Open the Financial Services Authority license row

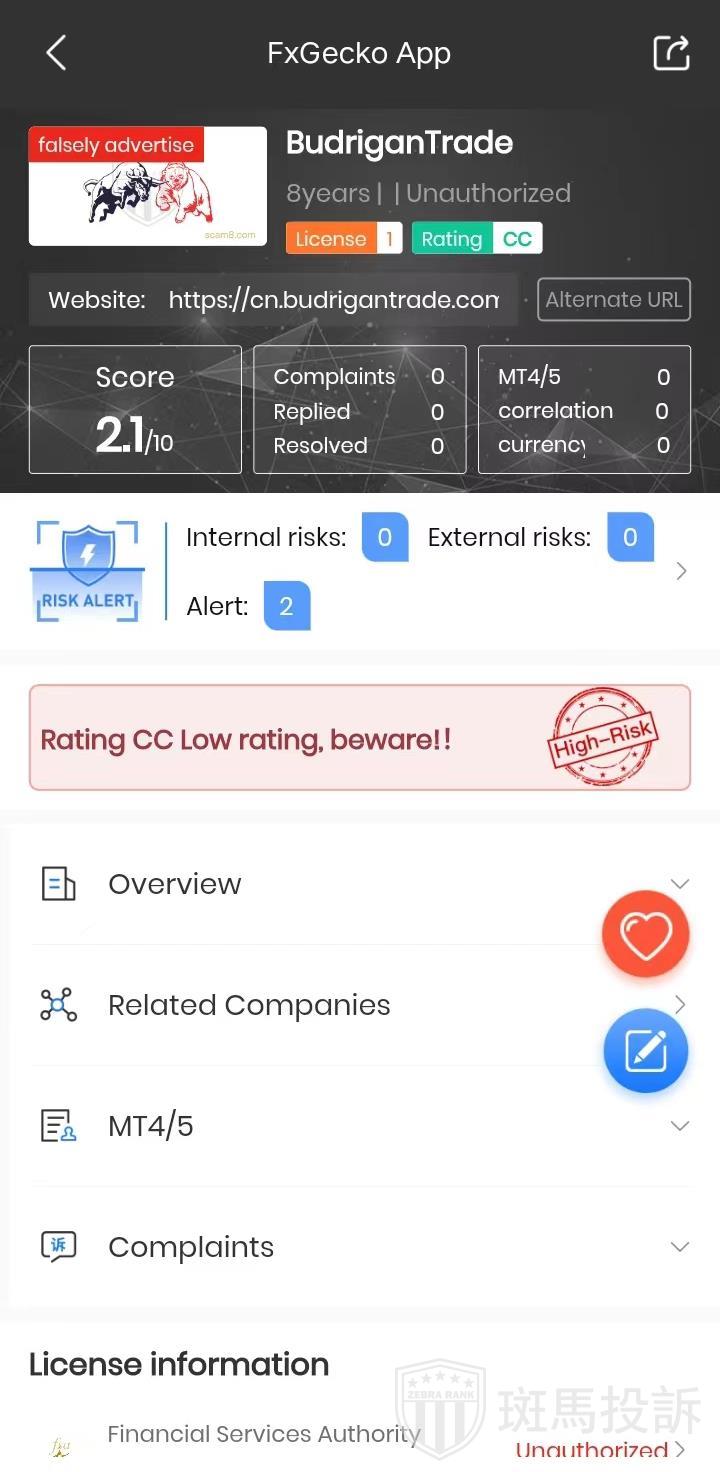(x=360, y=1440)
